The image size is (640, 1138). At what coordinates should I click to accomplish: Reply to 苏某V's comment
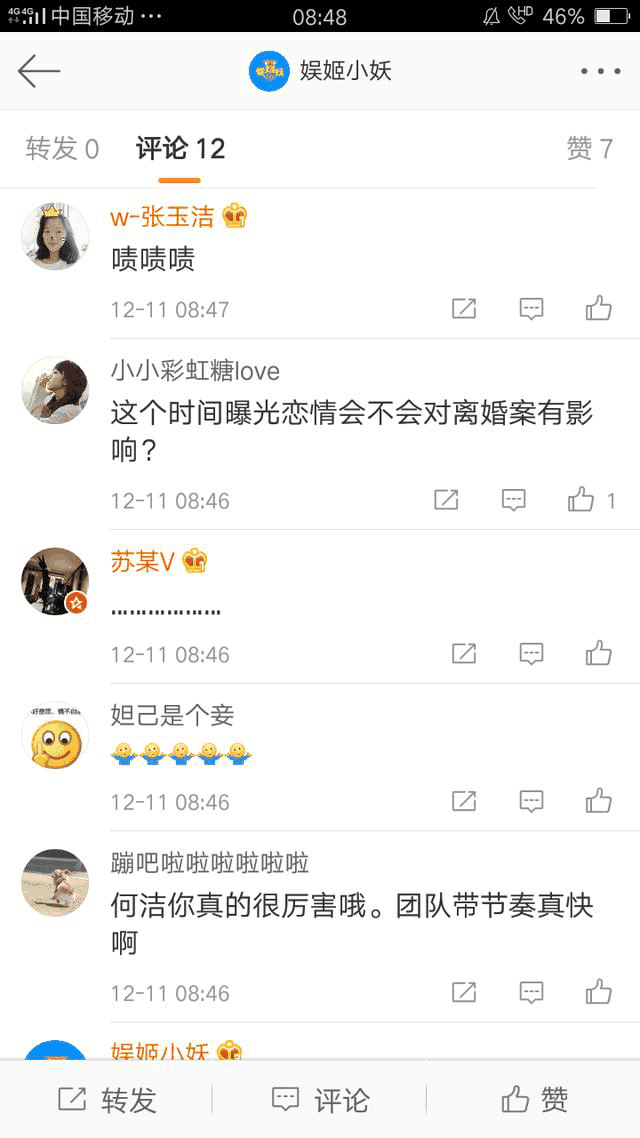click(x=531, y=654)
